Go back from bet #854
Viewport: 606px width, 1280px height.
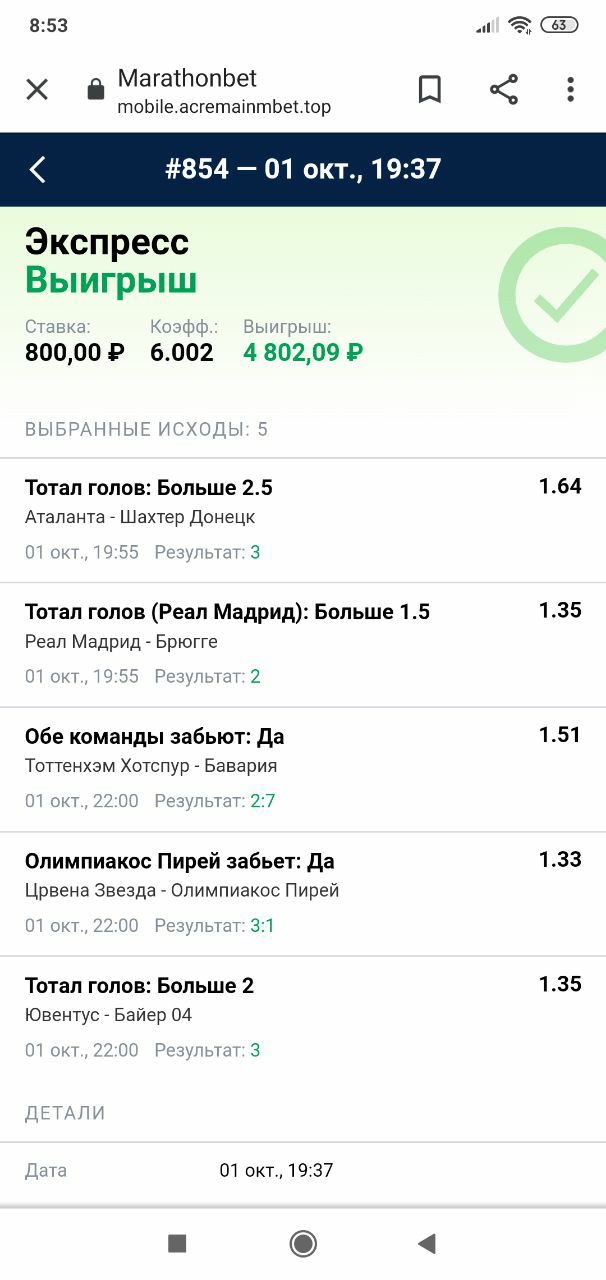37,170
